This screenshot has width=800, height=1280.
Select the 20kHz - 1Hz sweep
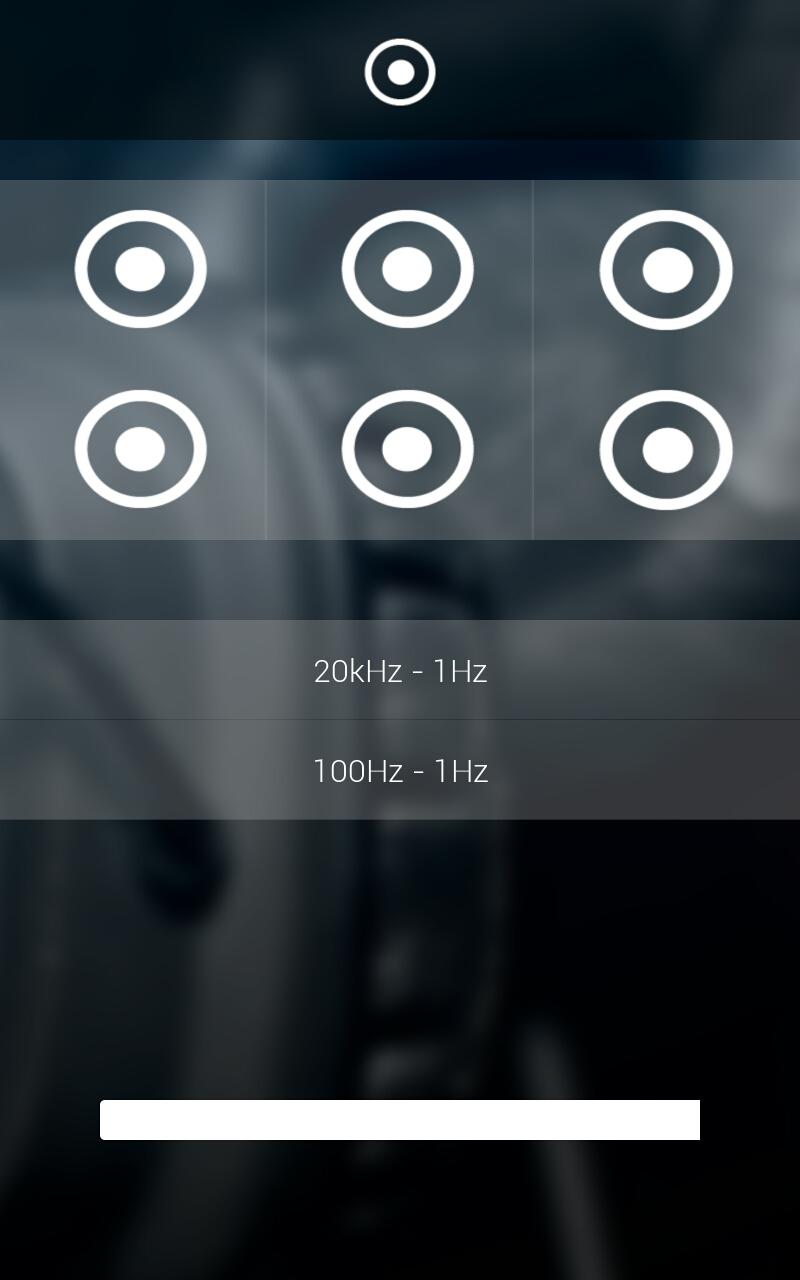click(400, 670)
